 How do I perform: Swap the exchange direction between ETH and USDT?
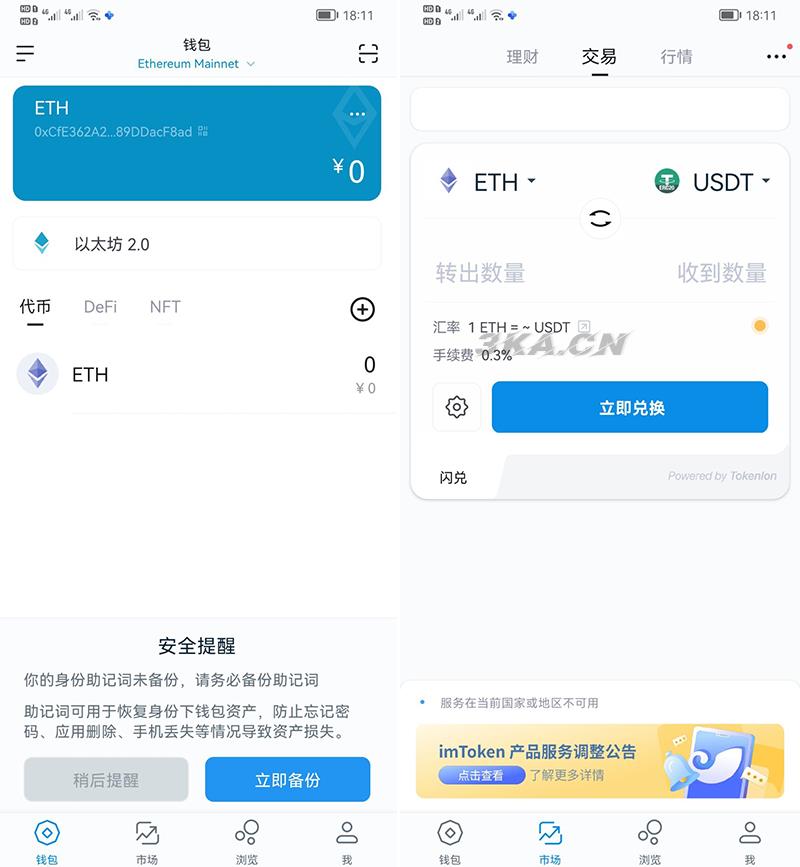pyautogui.click(x=600, y=219)
